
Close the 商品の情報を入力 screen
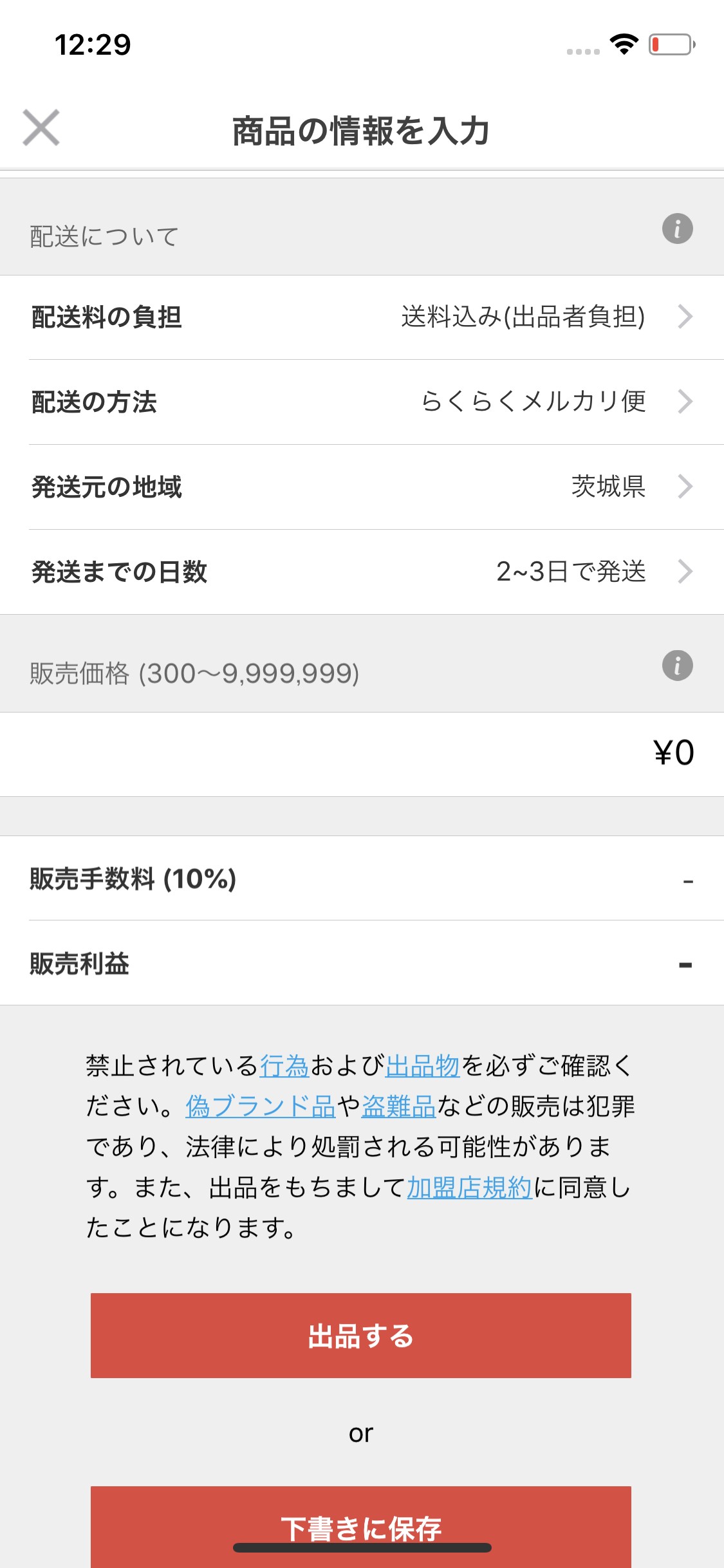41,127
